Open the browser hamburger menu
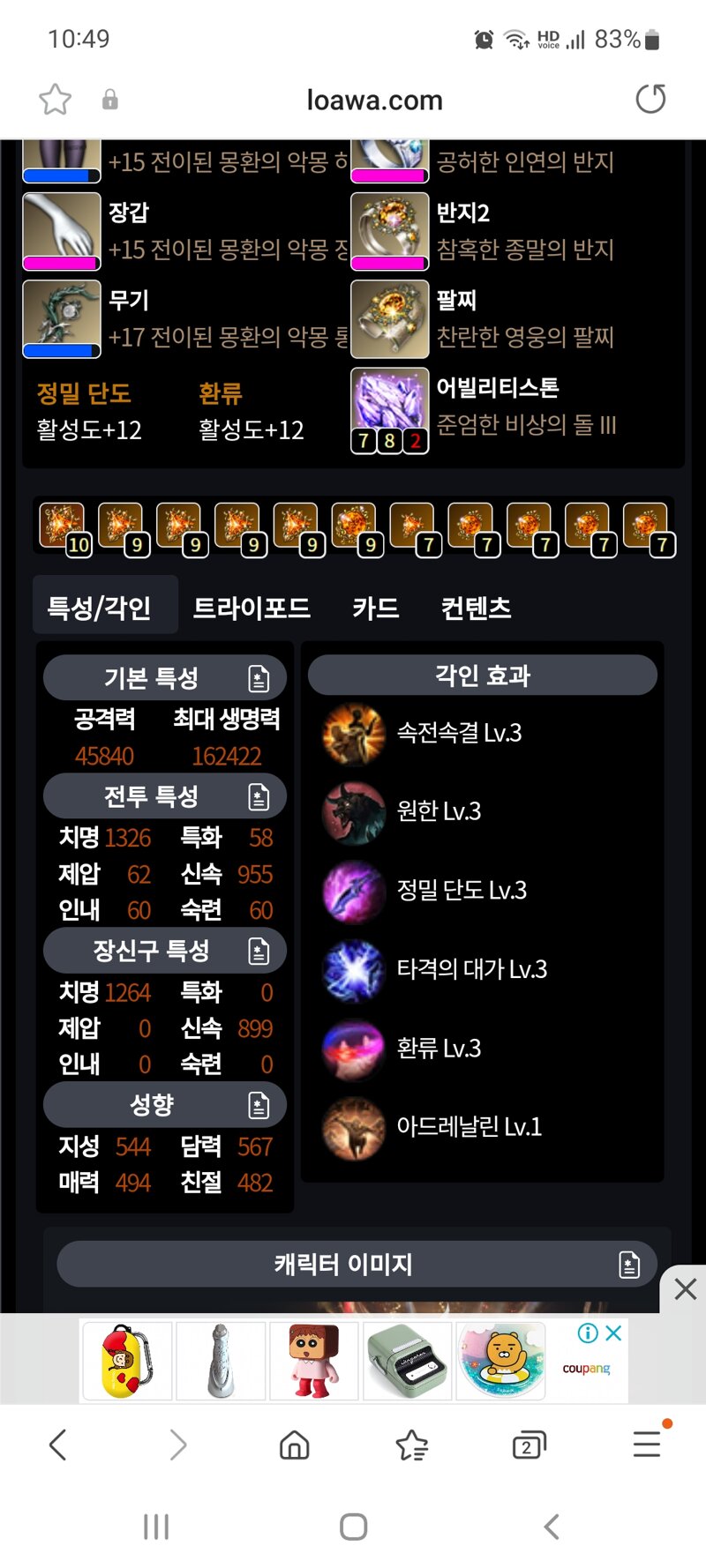 [x=647, y=1444]
